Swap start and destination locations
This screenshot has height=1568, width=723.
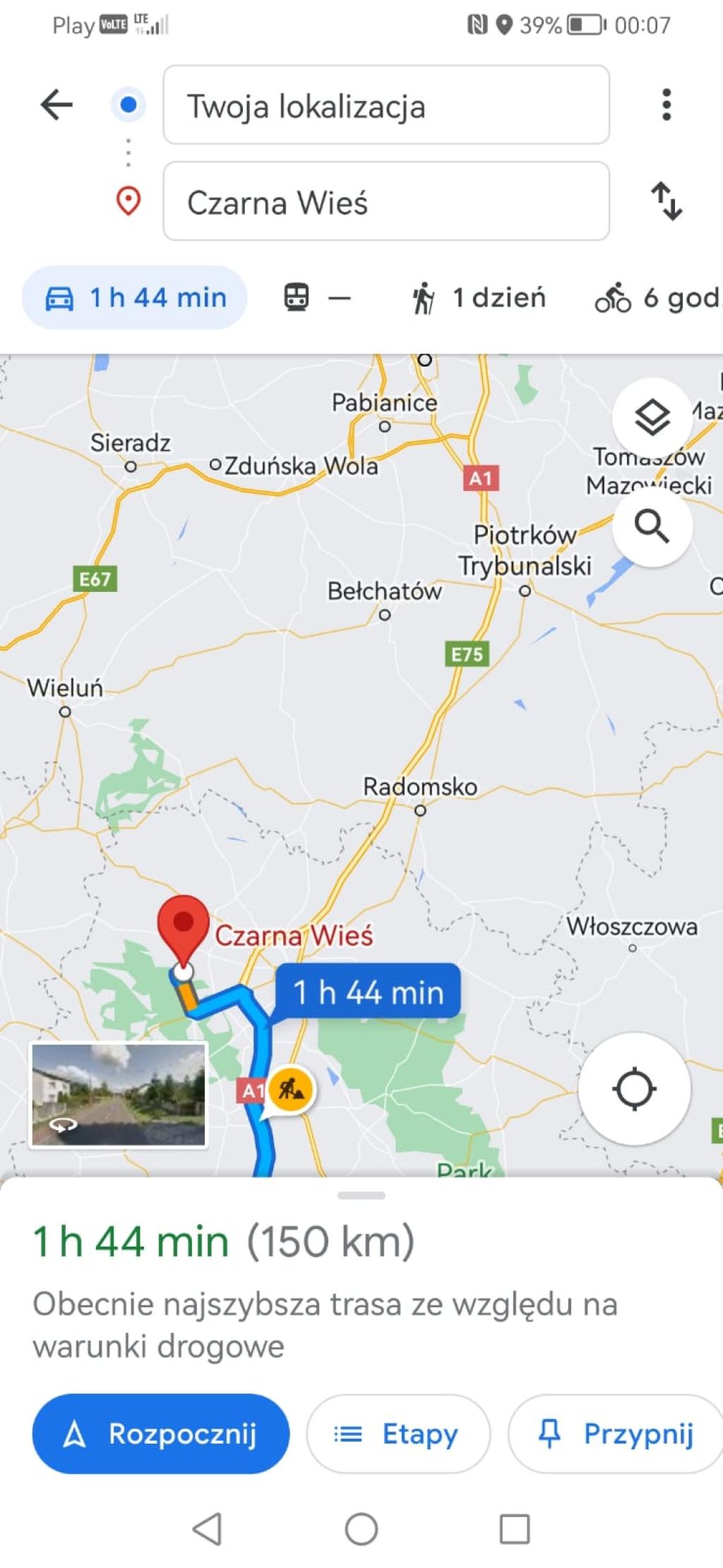pos(666,201)
